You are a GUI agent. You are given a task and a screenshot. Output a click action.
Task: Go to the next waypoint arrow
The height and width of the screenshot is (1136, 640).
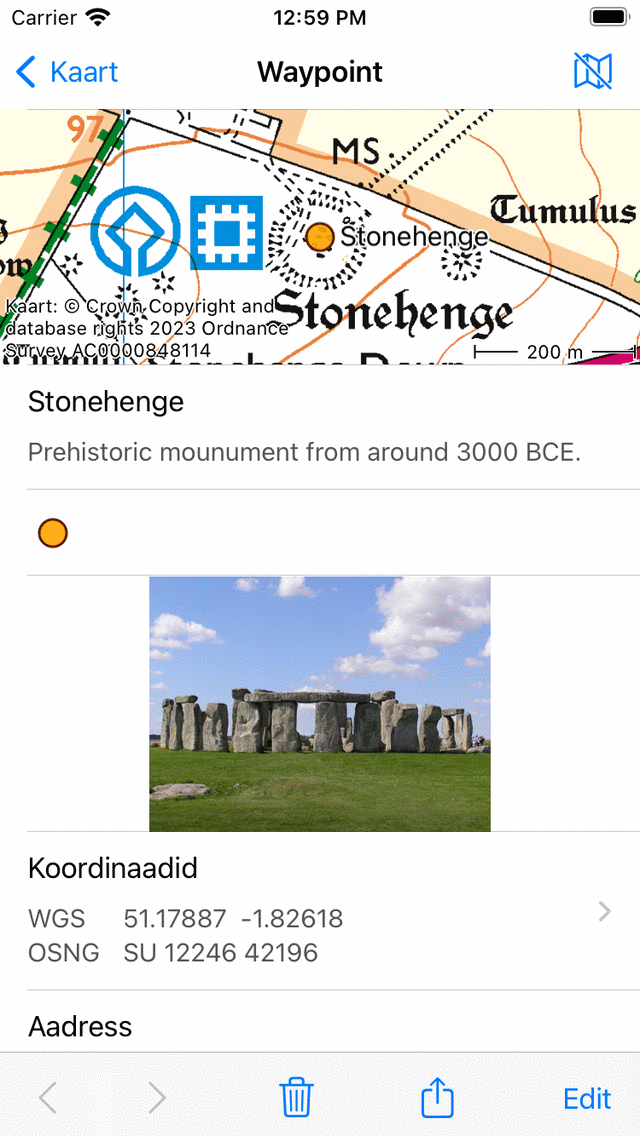pos(157,1098)
